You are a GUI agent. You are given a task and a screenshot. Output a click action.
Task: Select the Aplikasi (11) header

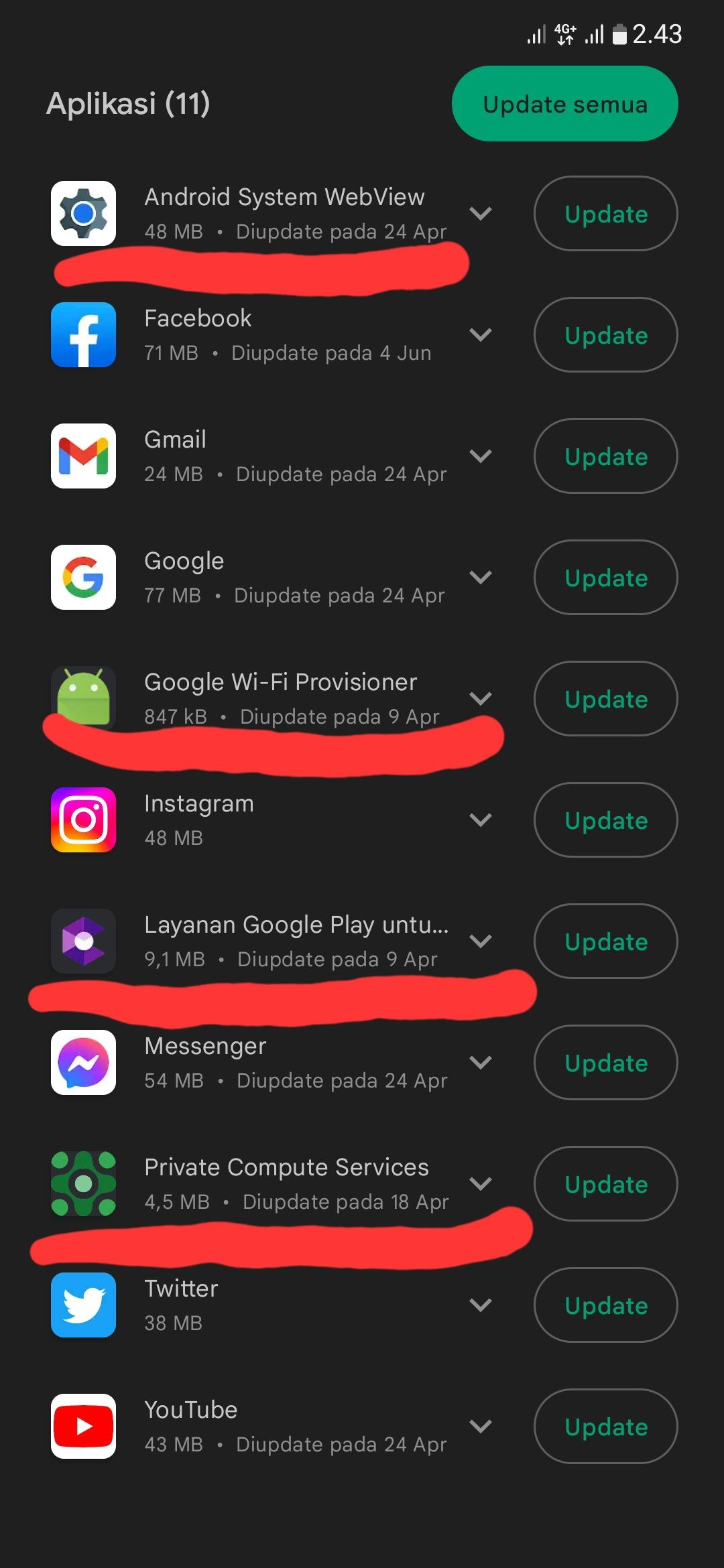(x=129, y=104)
